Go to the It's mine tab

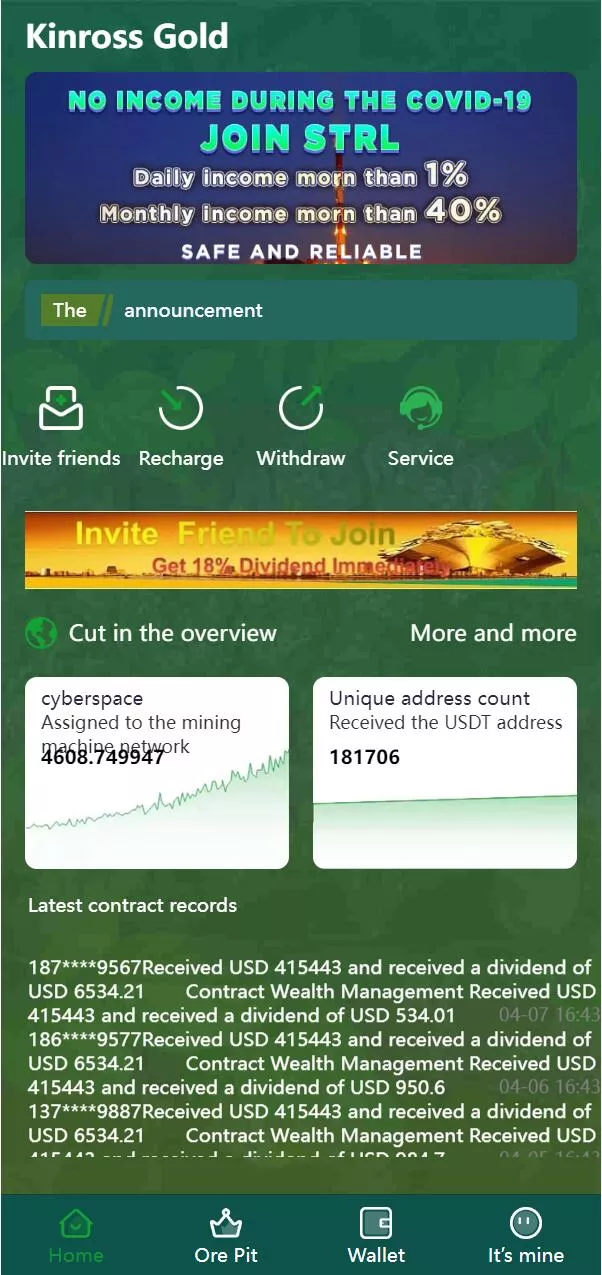pyautogui.click(x=526, y=1236)
